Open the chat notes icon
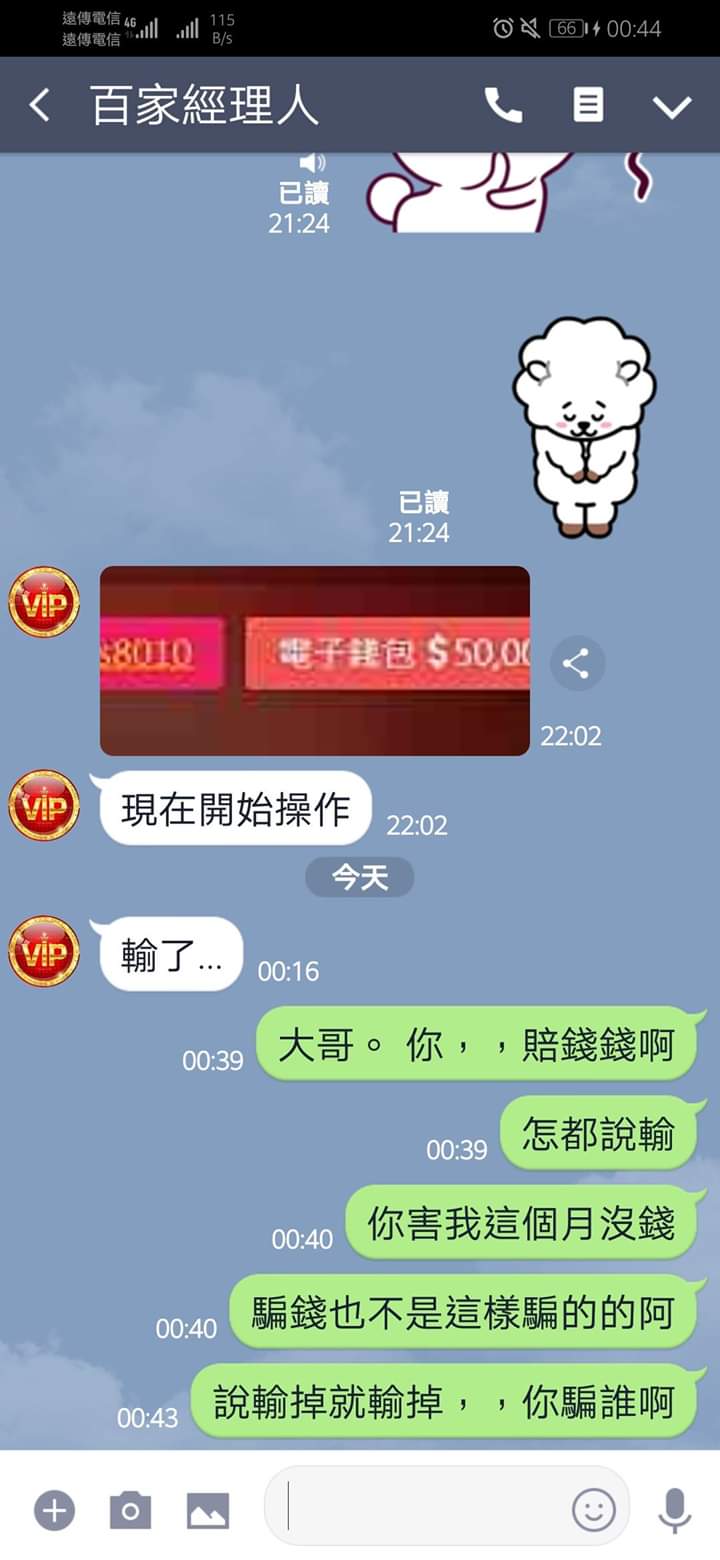Screen dimensions: 720x1560 588,105
